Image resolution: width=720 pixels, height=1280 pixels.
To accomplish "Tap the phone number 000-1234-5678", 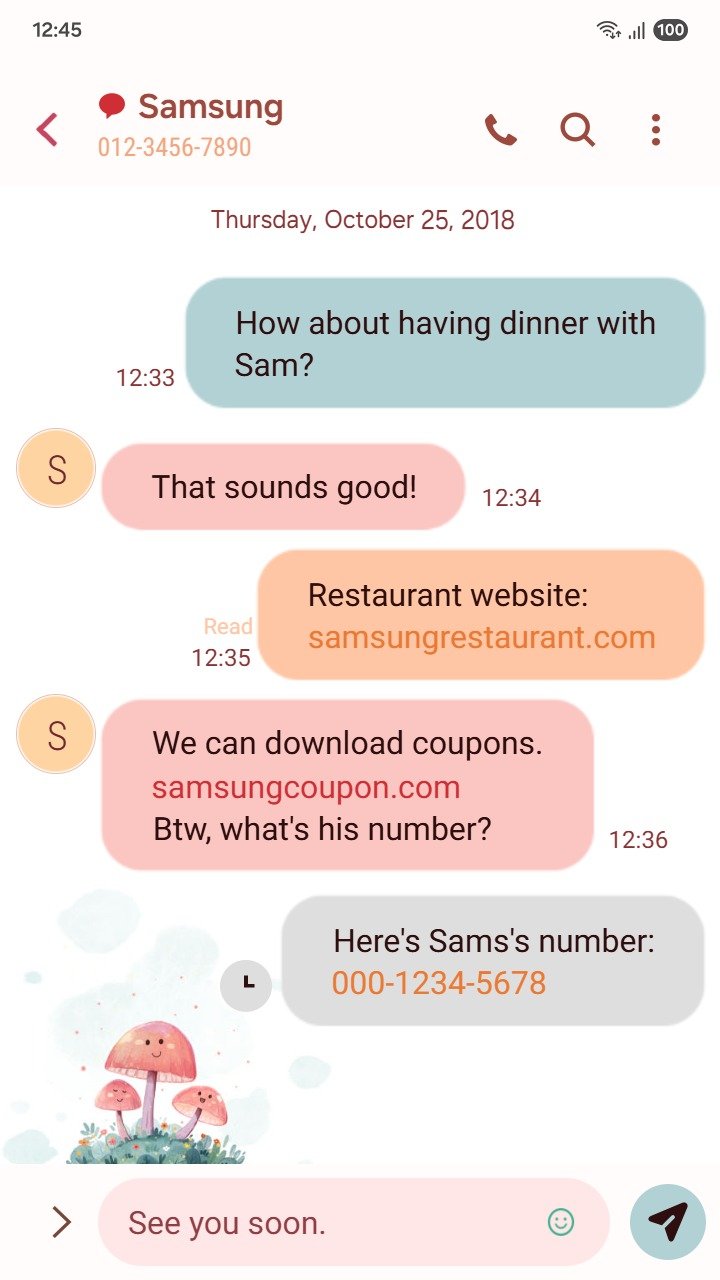I will point(439,983).
